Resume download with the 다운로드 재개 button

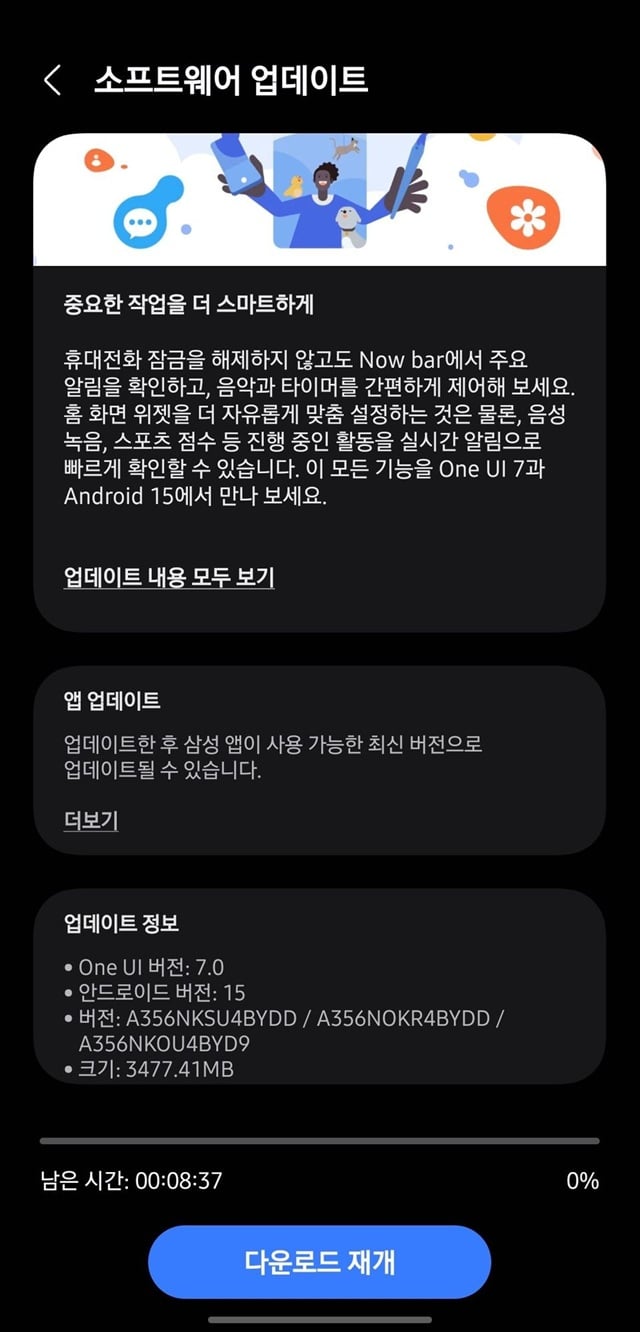(320, 1262)
